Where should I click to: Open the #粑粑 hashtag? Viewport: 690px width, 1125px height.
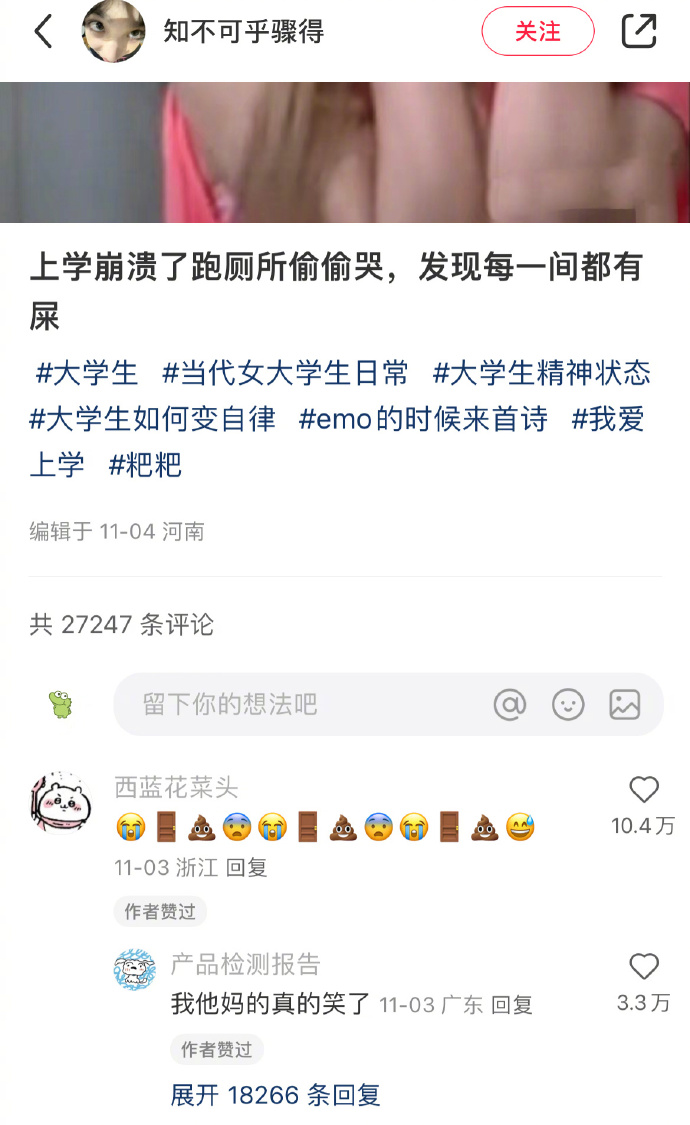[145, 465]
